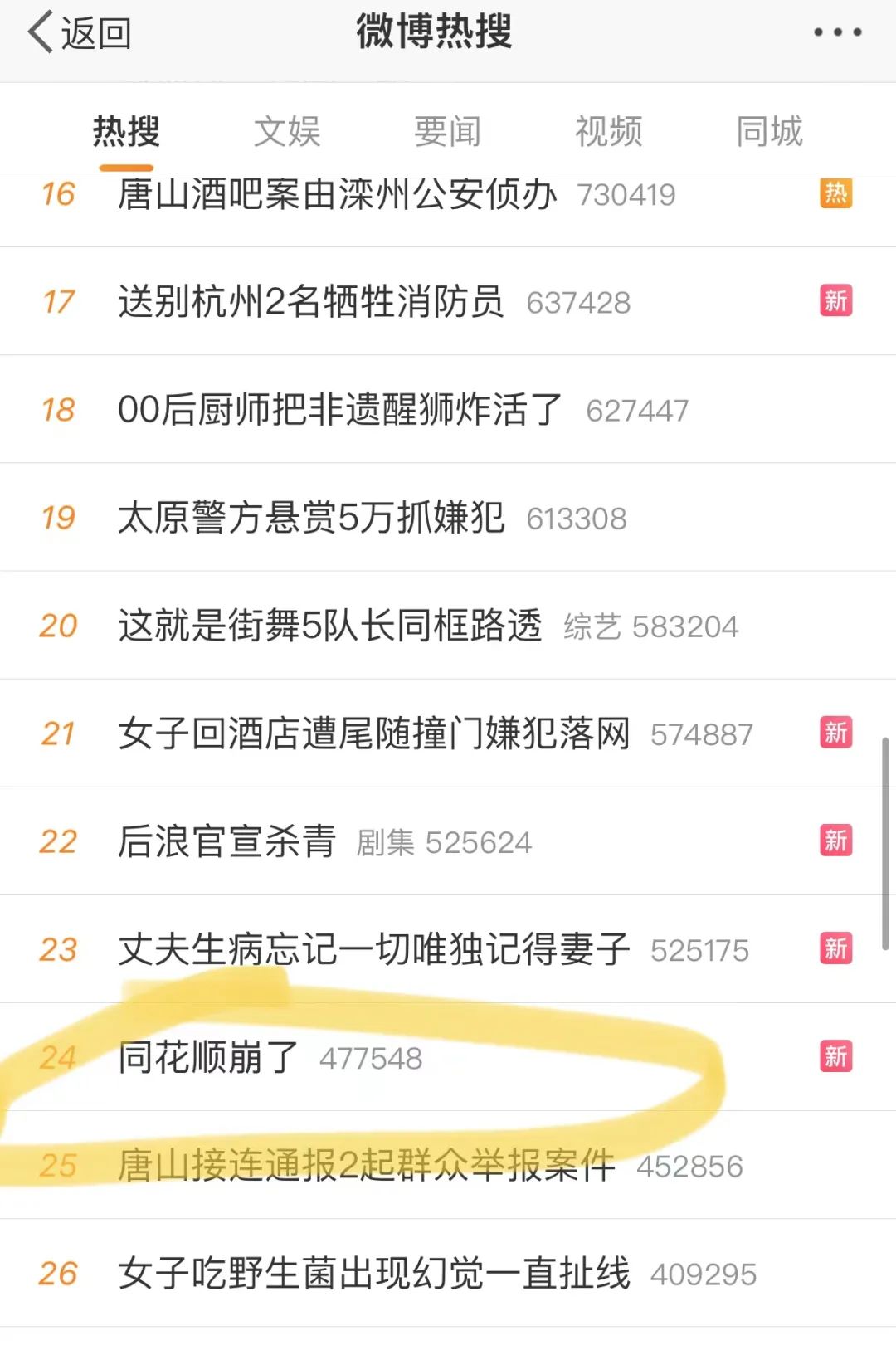Open topic 唐山酒吧案由滦州公安侦办
The width and height of the screenshot is (896, 1350).
(337, 196)
